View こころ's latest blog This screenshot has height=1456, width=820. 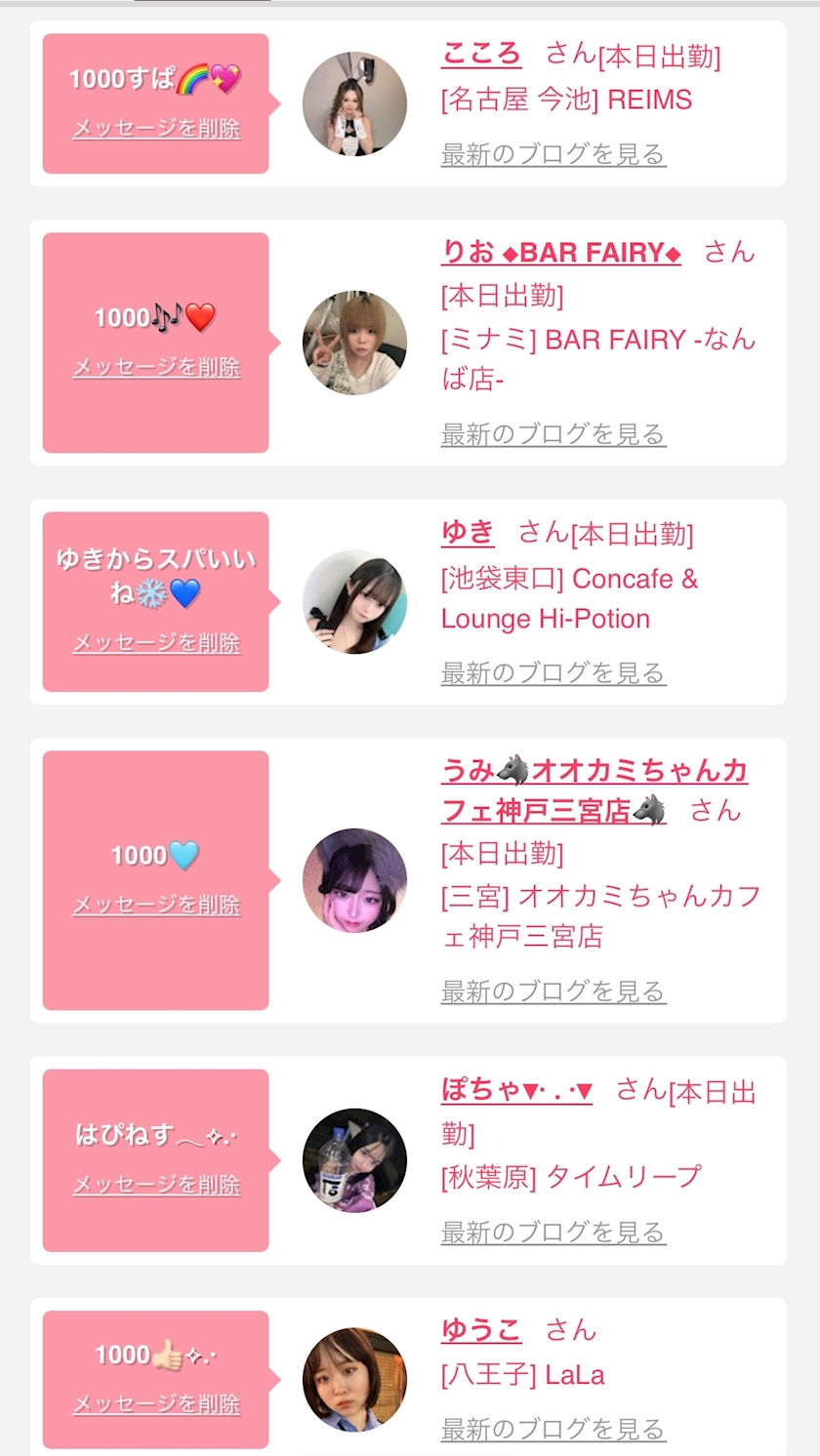(553, 154)
